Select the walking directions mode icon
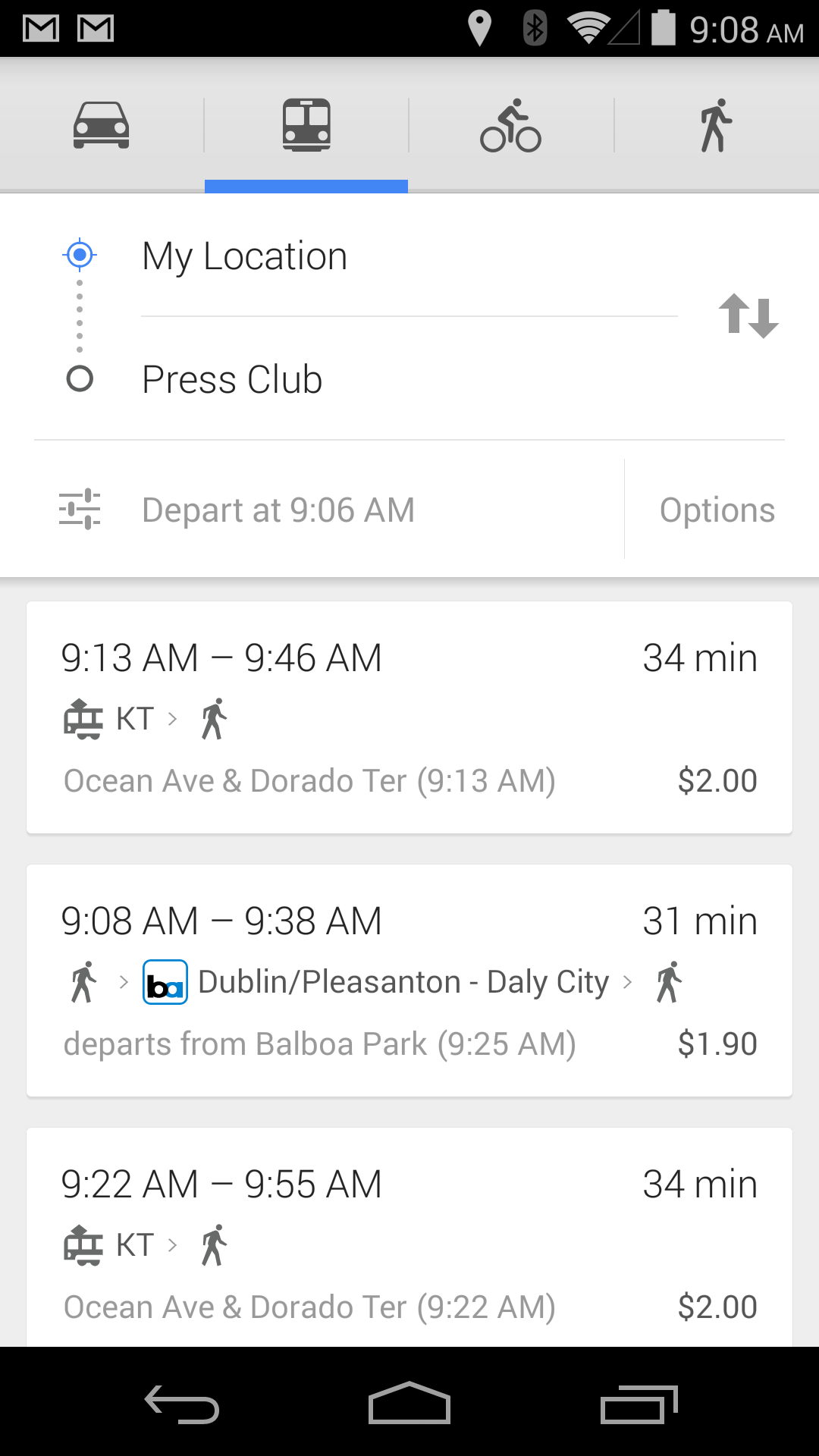 coord(715,126)
